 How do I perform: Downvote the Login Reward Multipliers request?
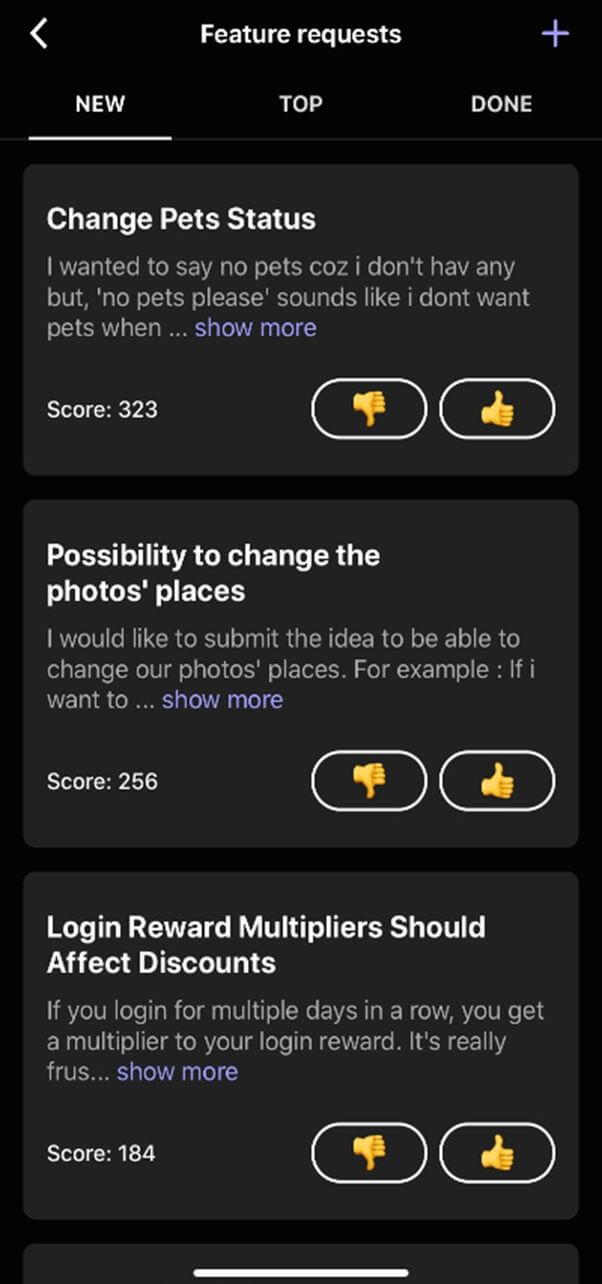point(369,1153)
